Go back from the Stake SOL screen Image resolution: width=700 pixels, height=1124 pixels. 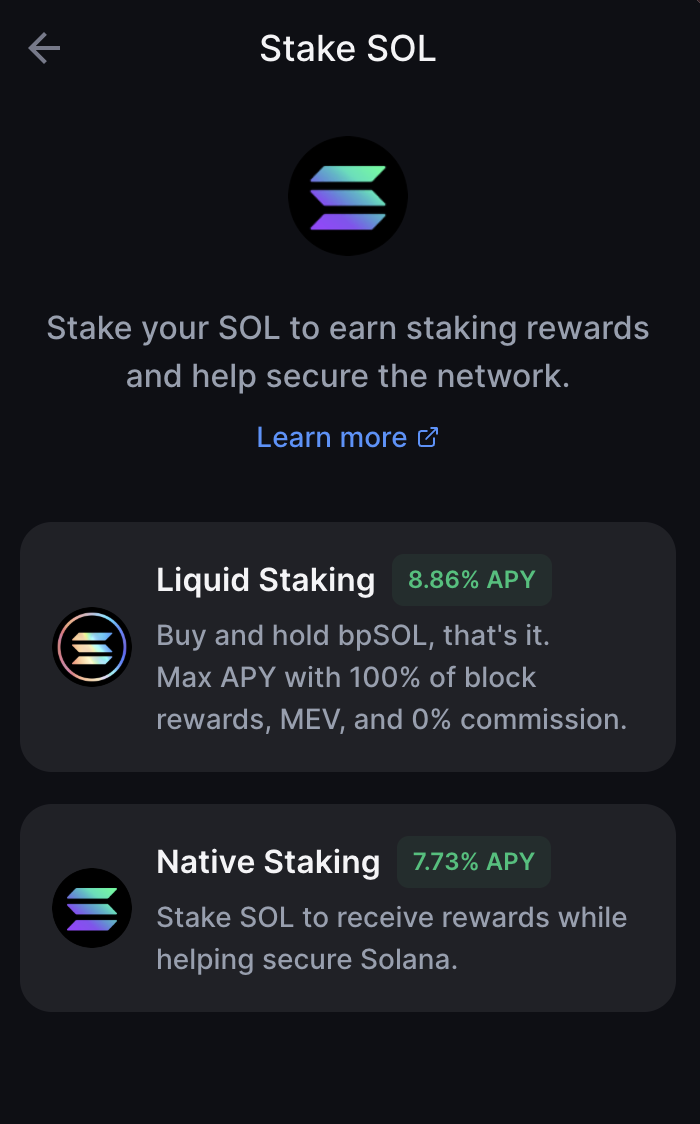[x=44, y=49]
